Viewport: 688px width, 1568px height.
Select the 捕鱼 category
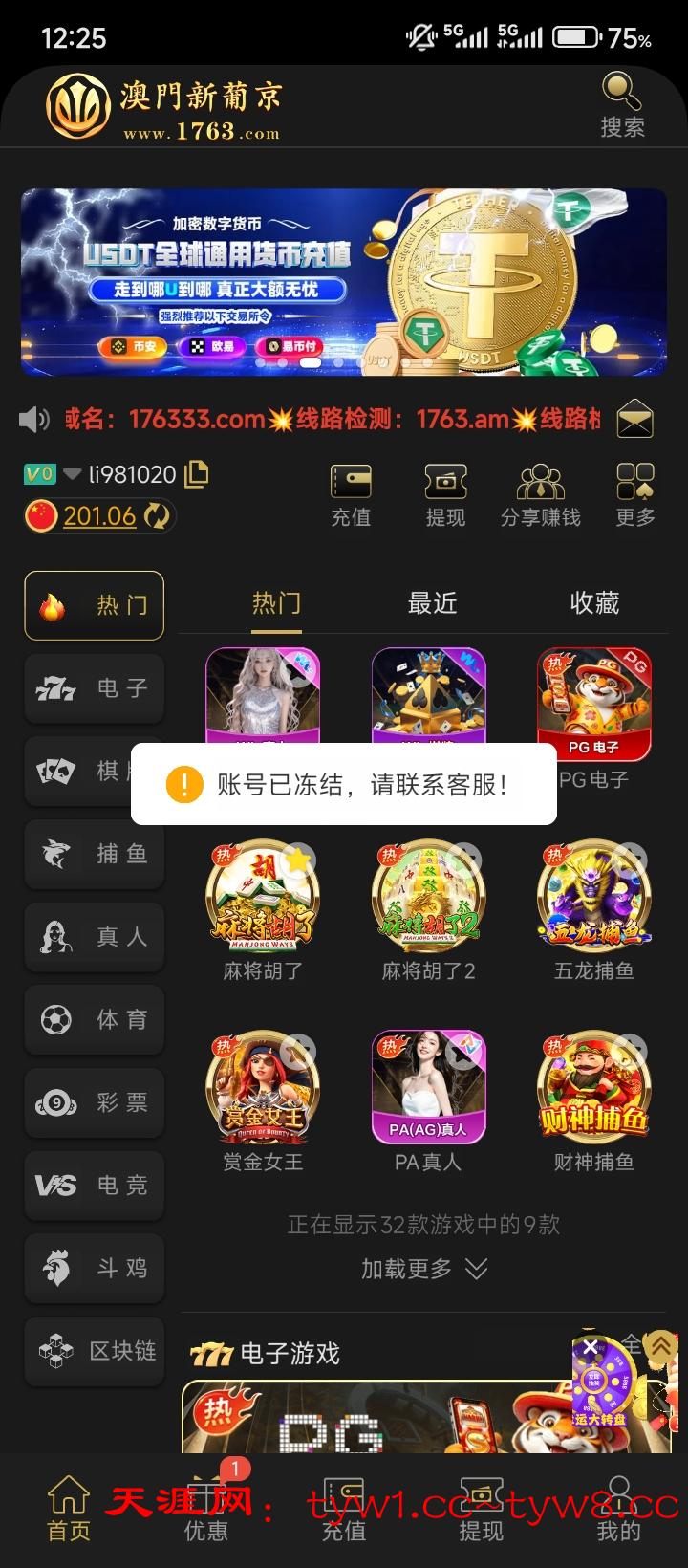[95, 854]
